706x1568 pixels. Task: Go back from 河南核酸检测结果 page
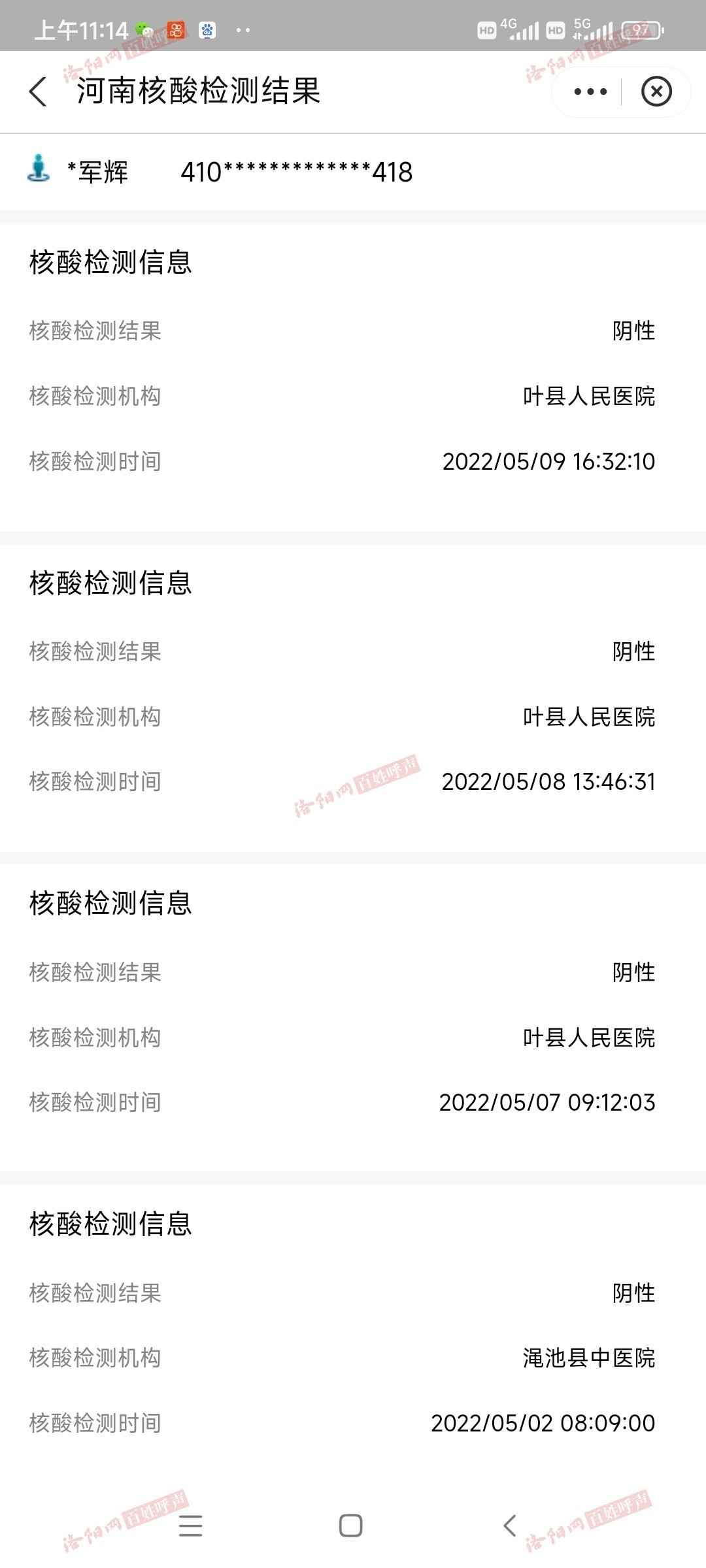38,91
